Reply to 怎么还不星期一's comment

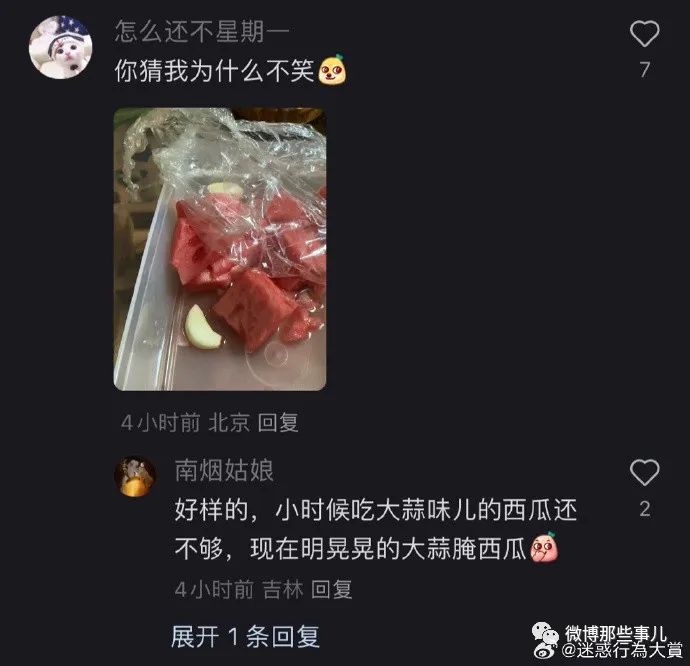click(x=278, y=423)
